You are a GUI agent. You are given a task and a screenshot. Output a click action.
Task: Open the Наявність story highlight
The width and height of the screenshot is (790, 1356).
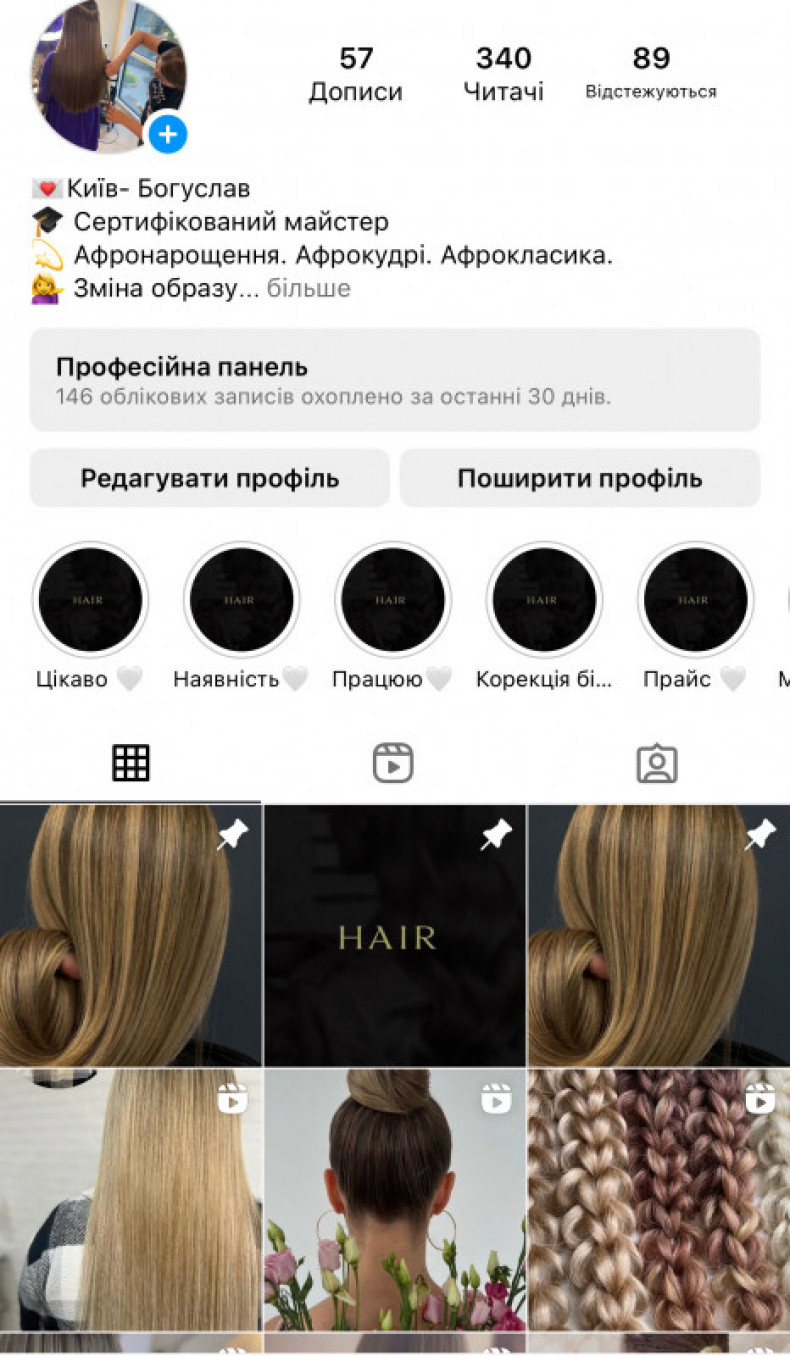(x=240, y=600)
